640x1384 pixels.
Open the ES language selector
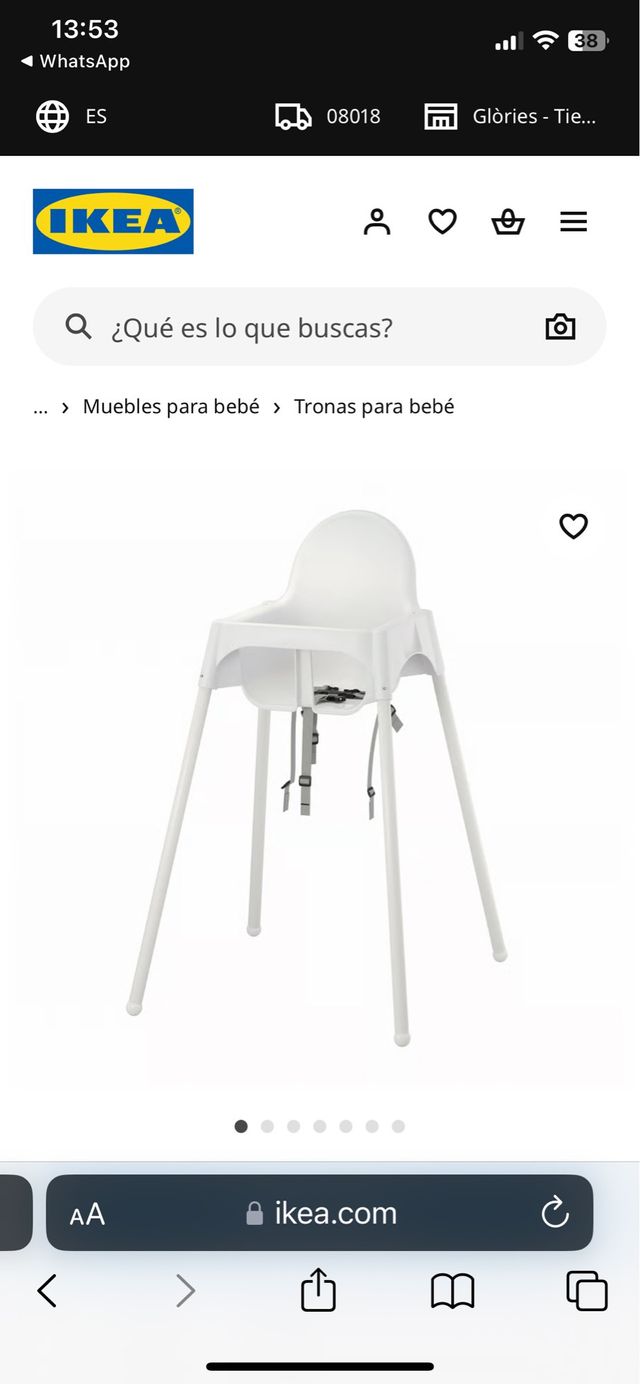coord(70,117)
